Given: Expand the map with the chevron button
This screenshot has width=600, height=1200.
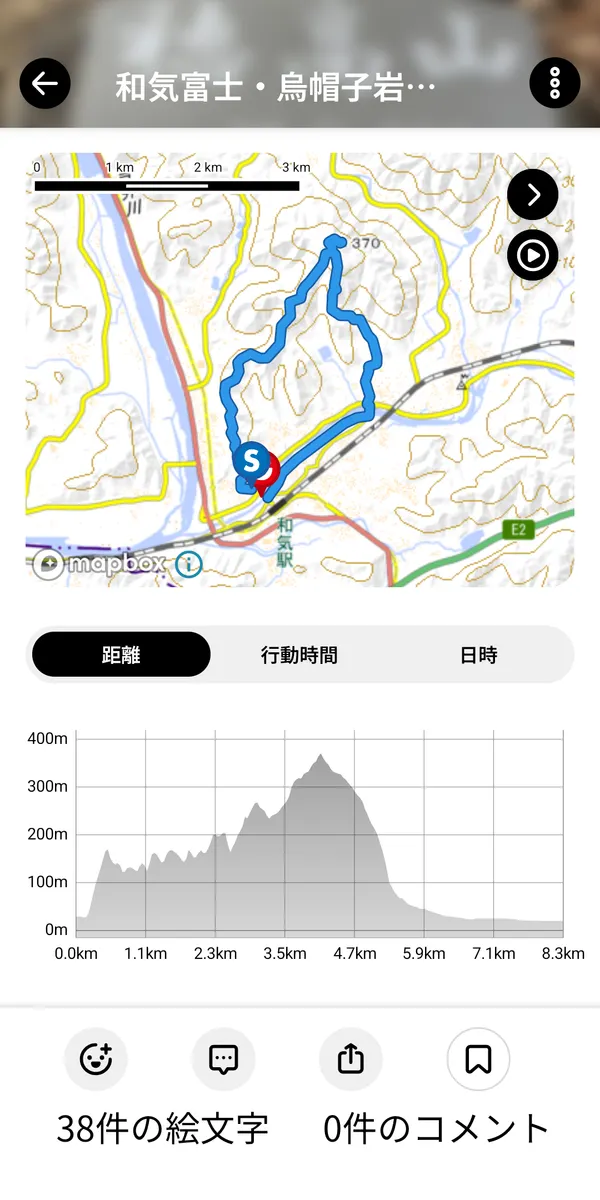Looking at the screenshot, I should click(533, 195).
